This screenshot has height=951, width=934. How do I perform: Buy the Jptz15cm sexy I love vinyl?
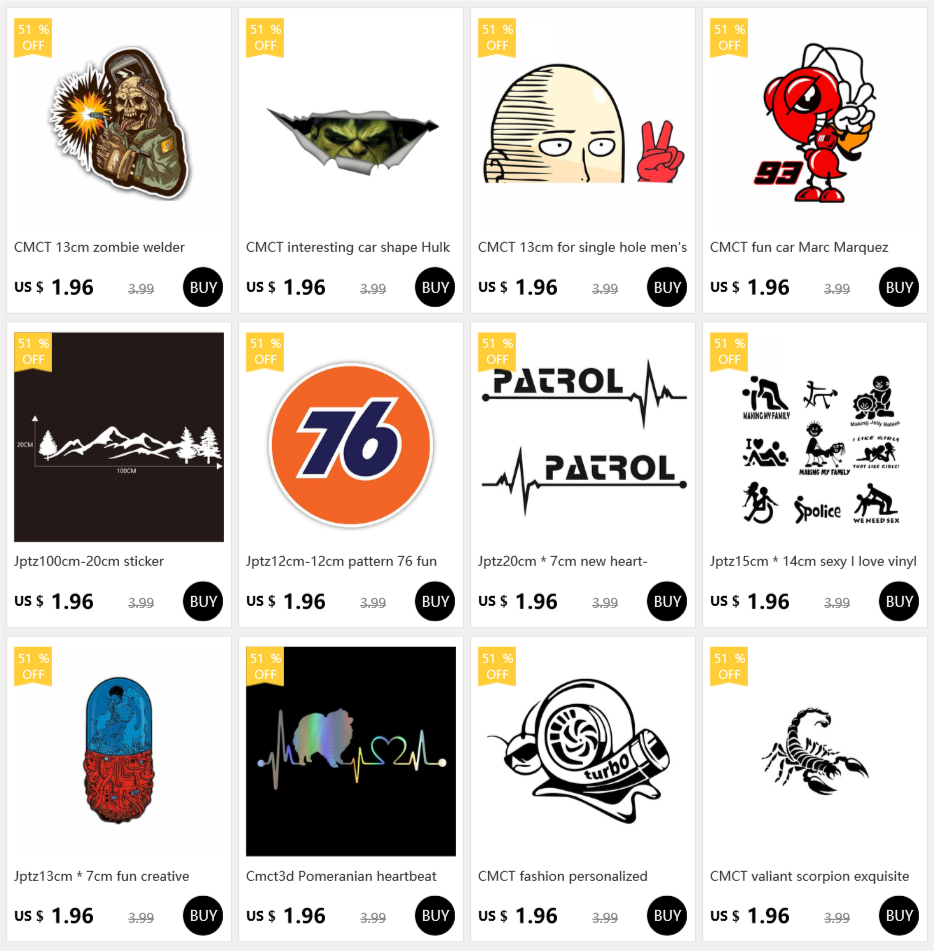(899, 601)
